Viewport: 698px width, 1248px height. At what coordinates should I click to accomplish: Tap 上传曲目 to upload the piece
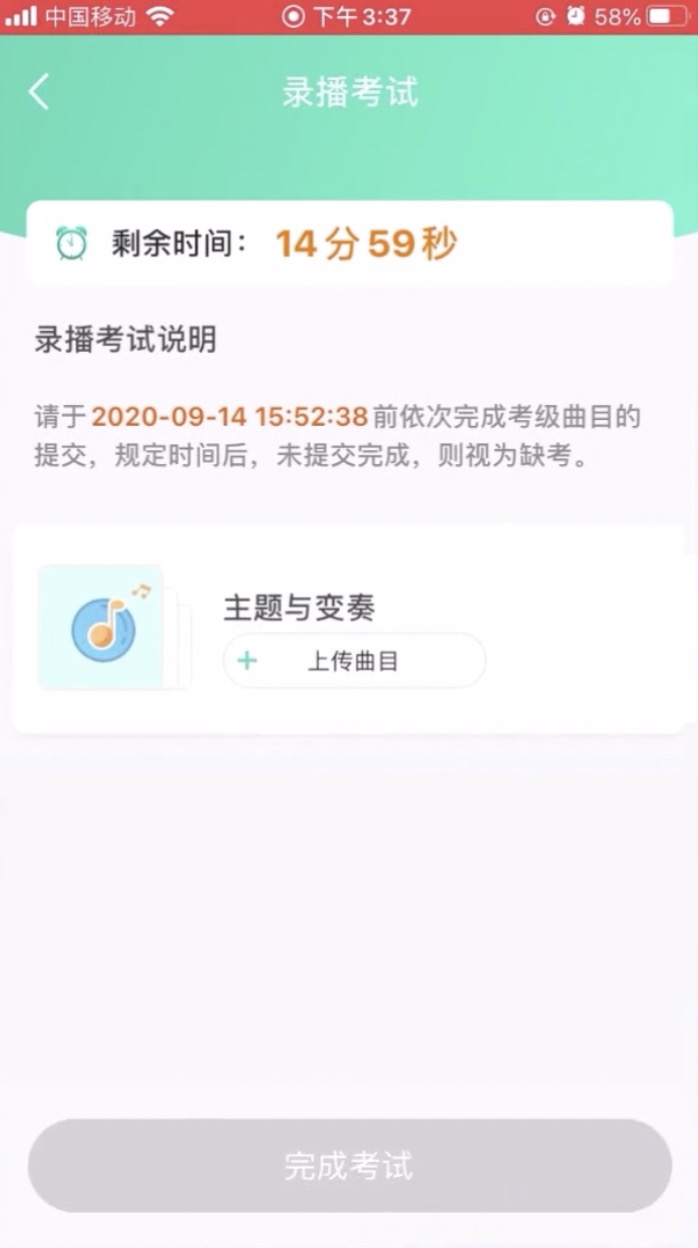(x=354, y=661)
